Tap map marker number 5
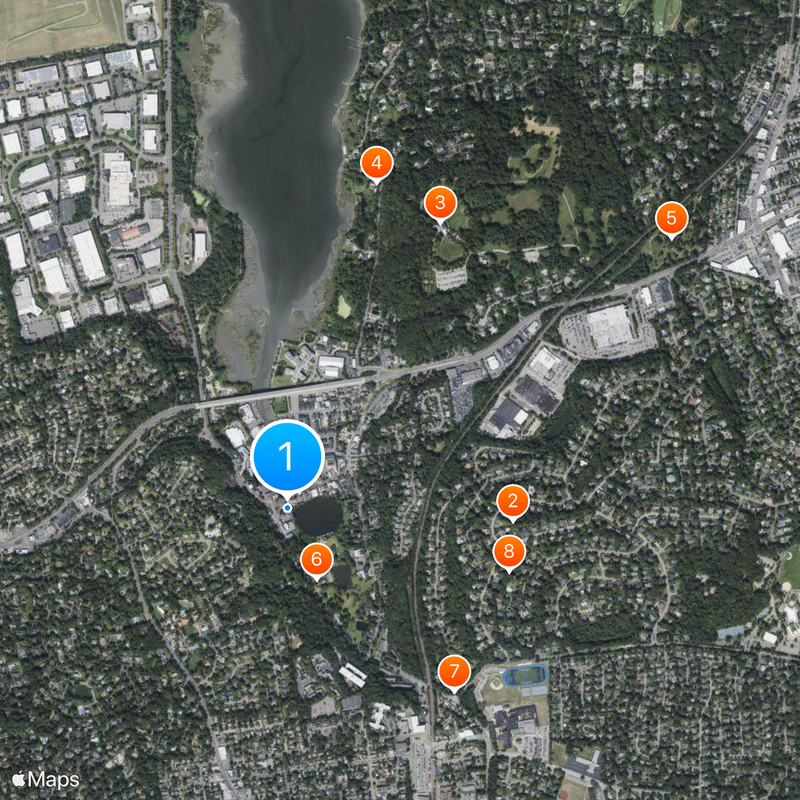The width and height of the screenshot is (800, 800). (671, 217)
